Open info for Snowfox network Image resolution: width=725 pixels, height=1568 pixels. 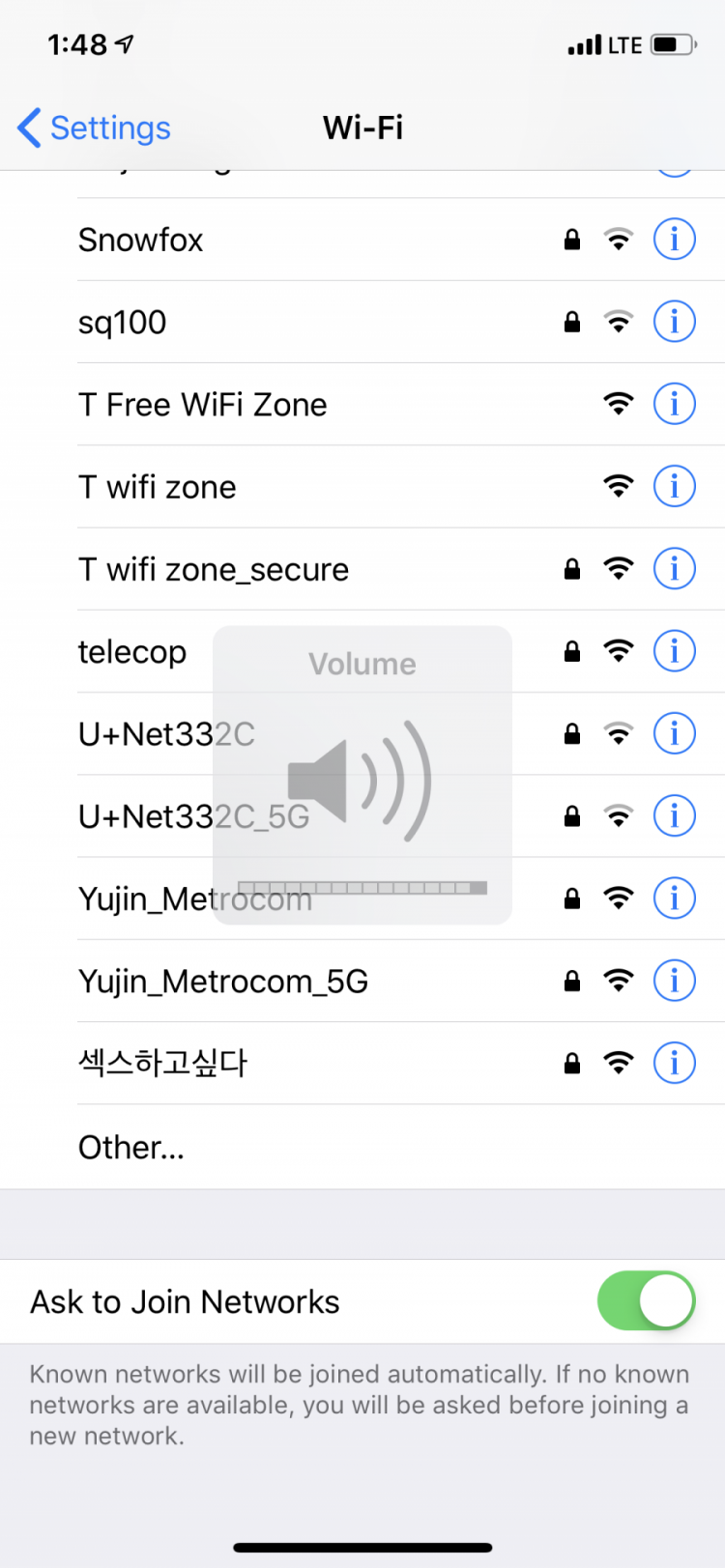[x=674, y=239]
